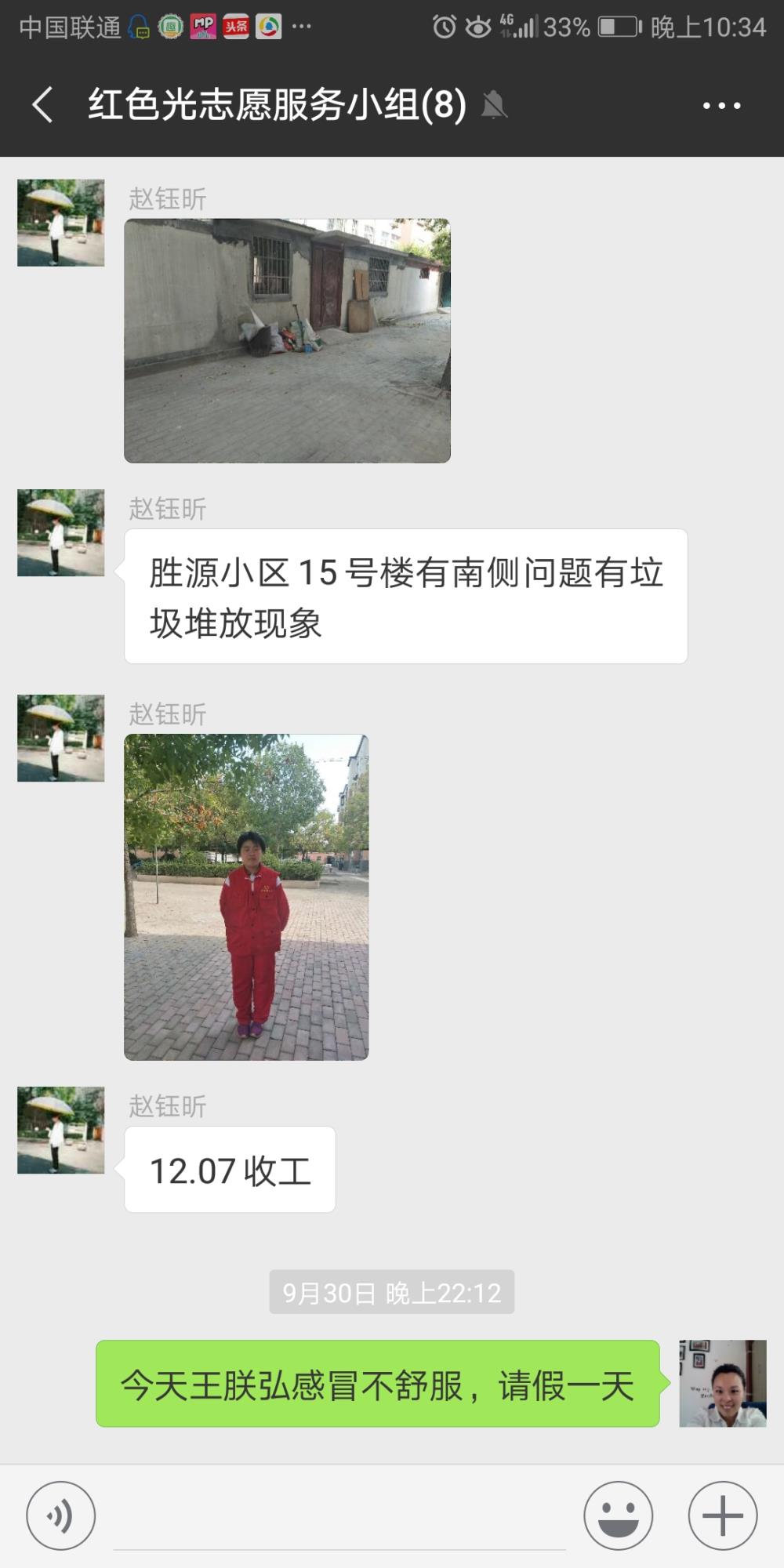Open the plus attachment menu
The height and width of the screenshot is (1568, 784).
click(723, 1515)
